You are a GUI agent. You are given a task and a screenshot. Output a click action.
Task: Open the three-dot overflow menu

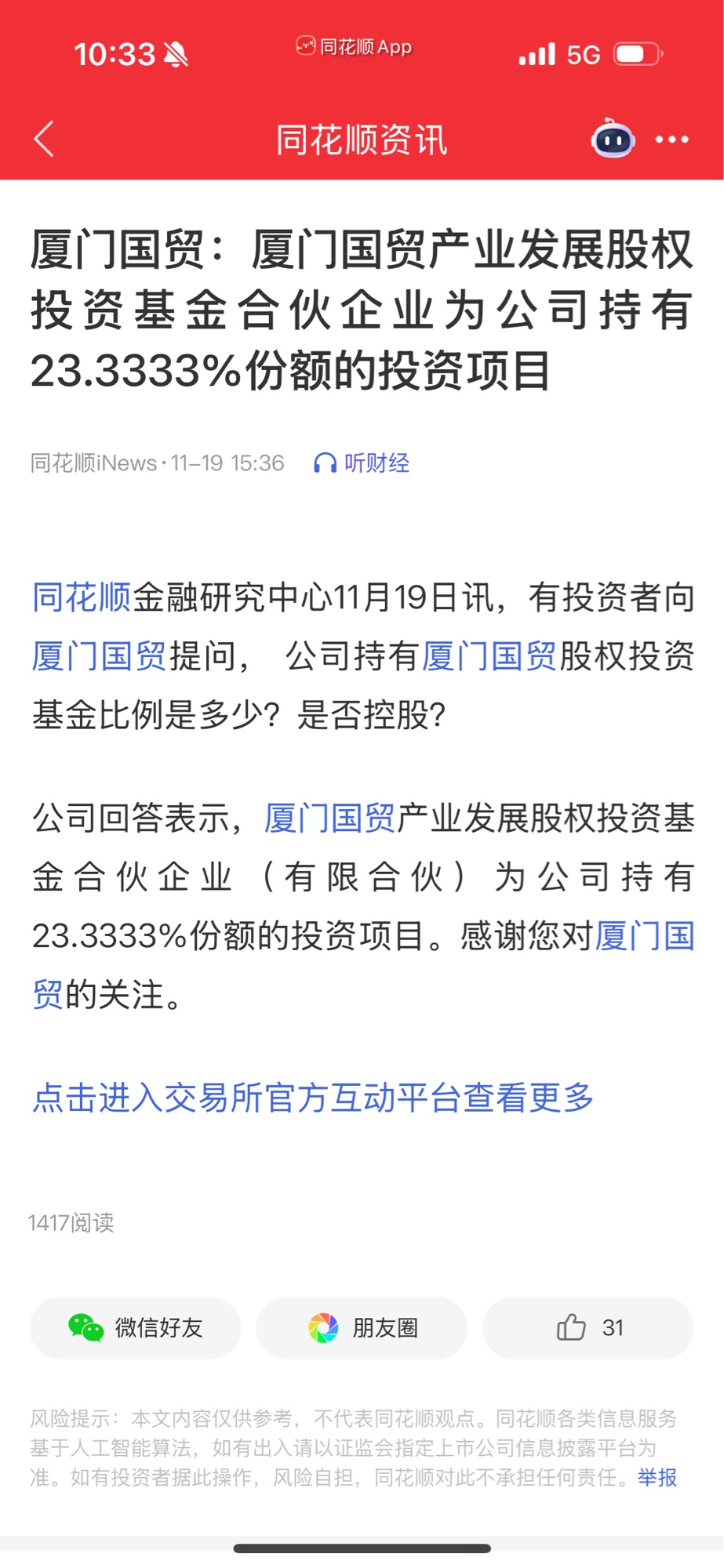[x=671, y=140]
